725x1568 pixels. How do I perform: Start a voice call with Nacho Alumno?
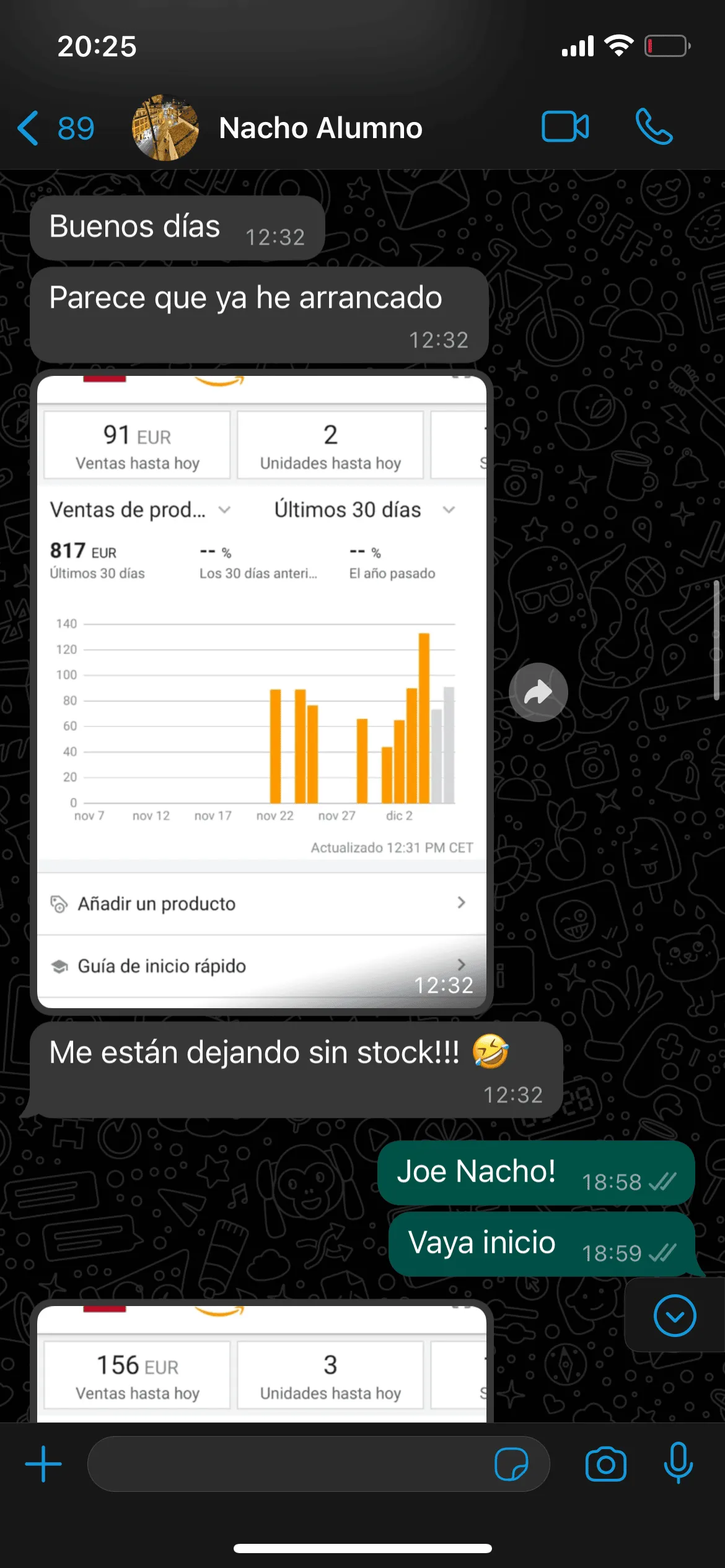[654, 127]
